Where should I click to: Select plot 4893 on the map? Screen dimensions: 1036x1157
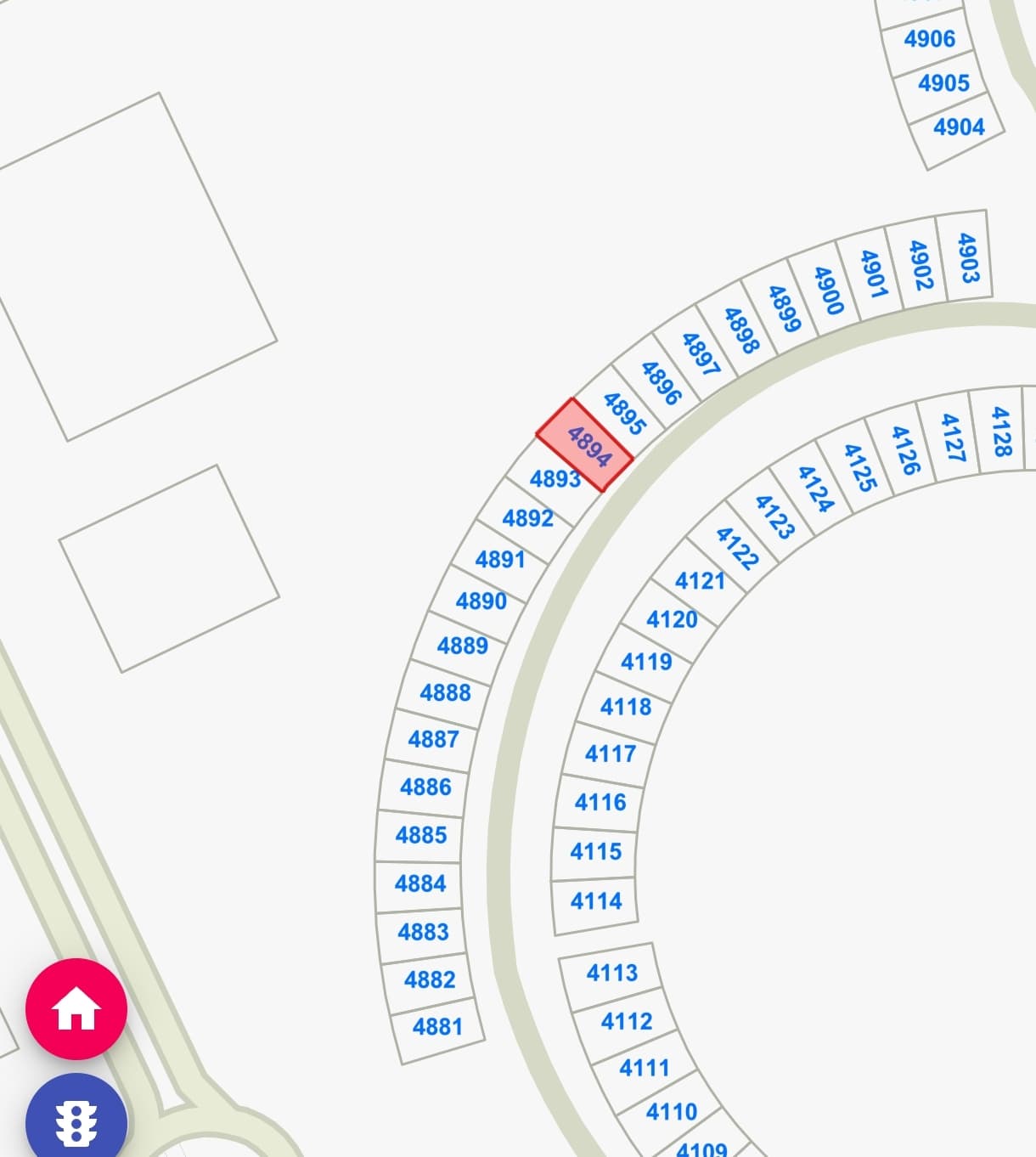click(554, 480)
